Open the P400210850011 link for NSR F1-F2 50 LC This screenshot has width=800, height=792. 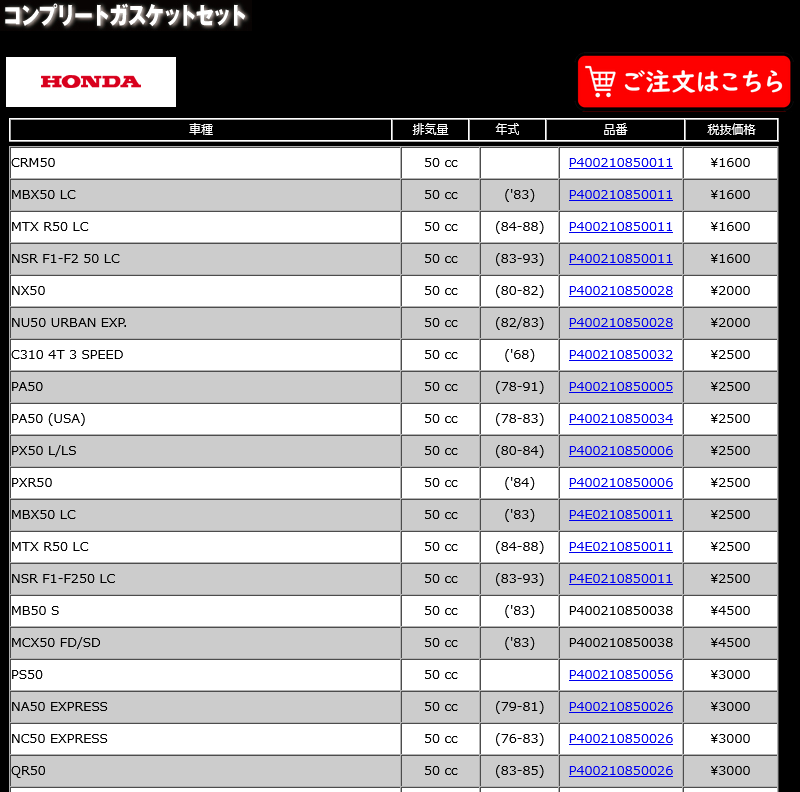coord(620,259)
